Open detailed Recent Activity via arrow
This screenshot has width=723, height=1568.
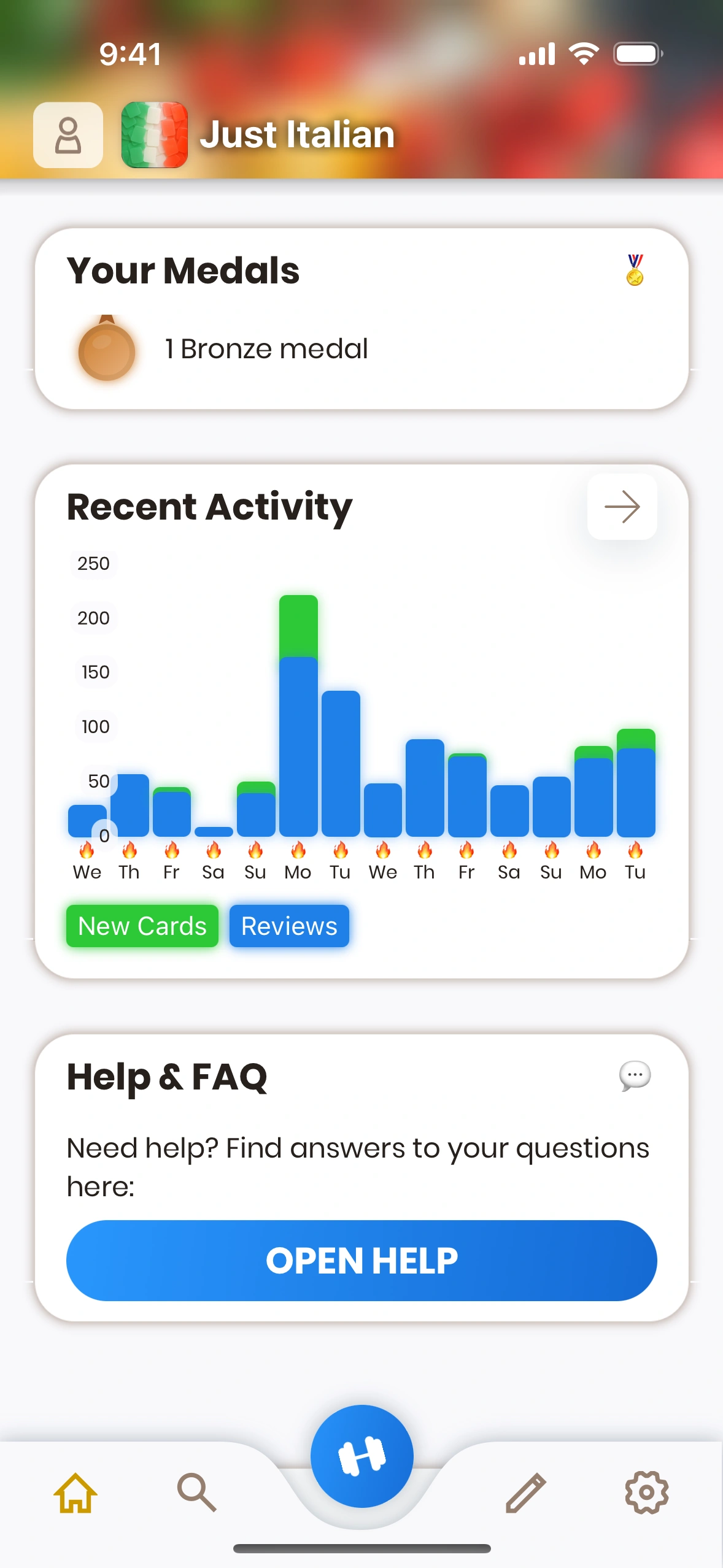tap(622, 507)
